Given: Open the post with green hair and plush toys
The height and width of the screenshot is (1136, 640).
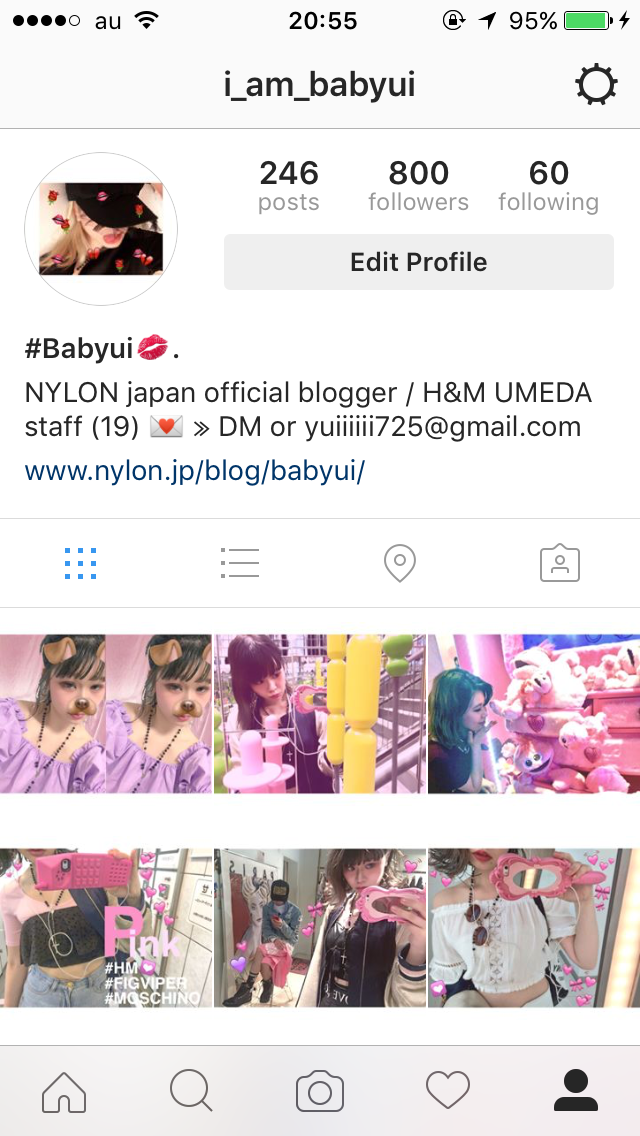Looking at the screenshot, I should [x=534, y=714].
